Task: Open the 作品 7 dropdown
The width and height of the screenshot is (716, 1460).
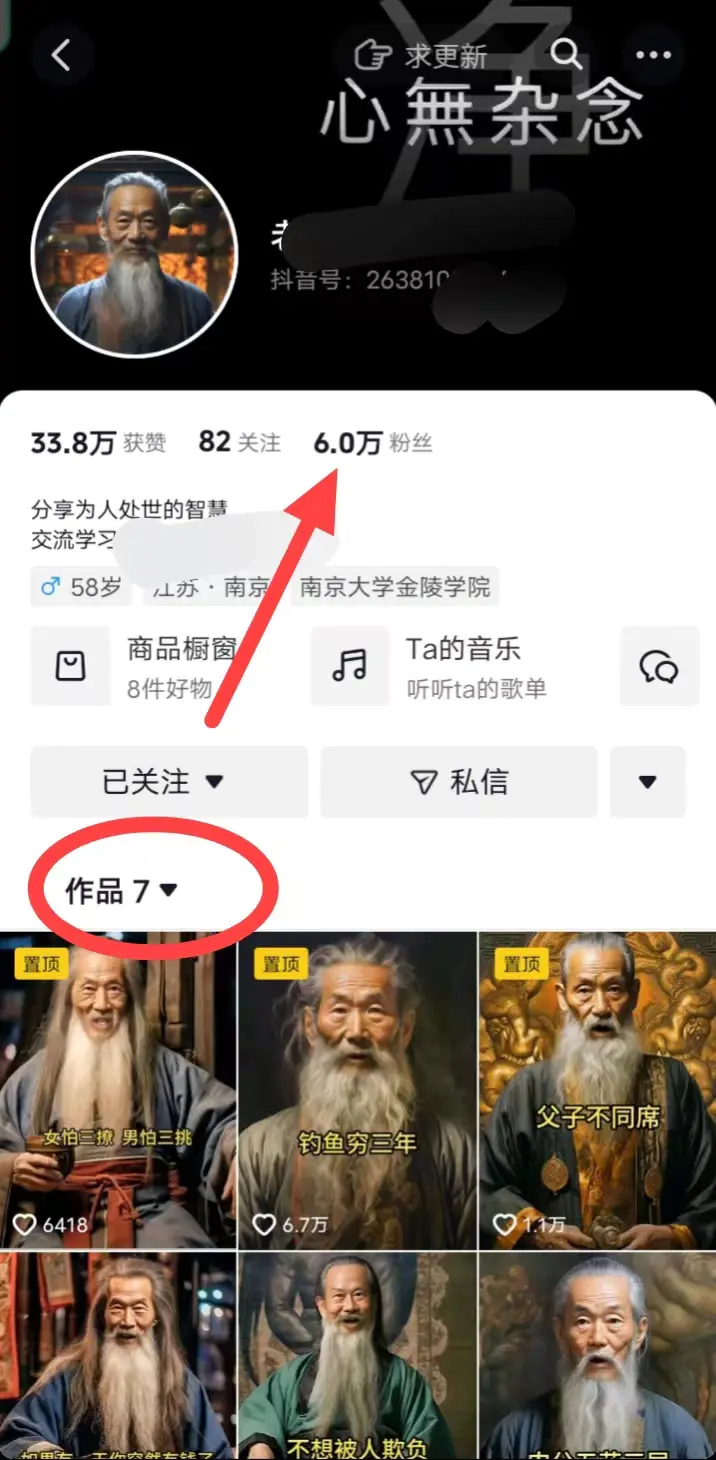Action: pos(121,890)
